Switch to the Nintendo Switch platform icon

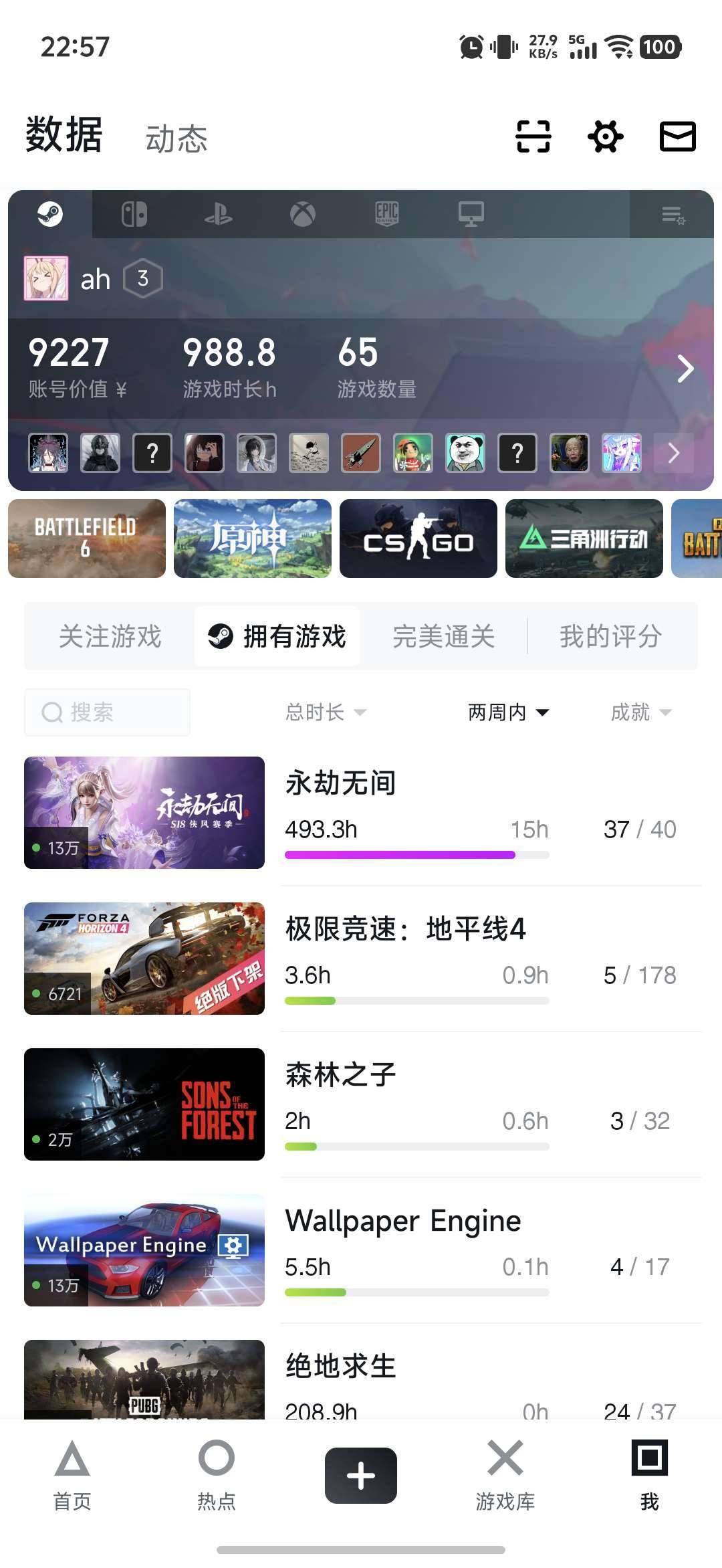coord(134,215)
